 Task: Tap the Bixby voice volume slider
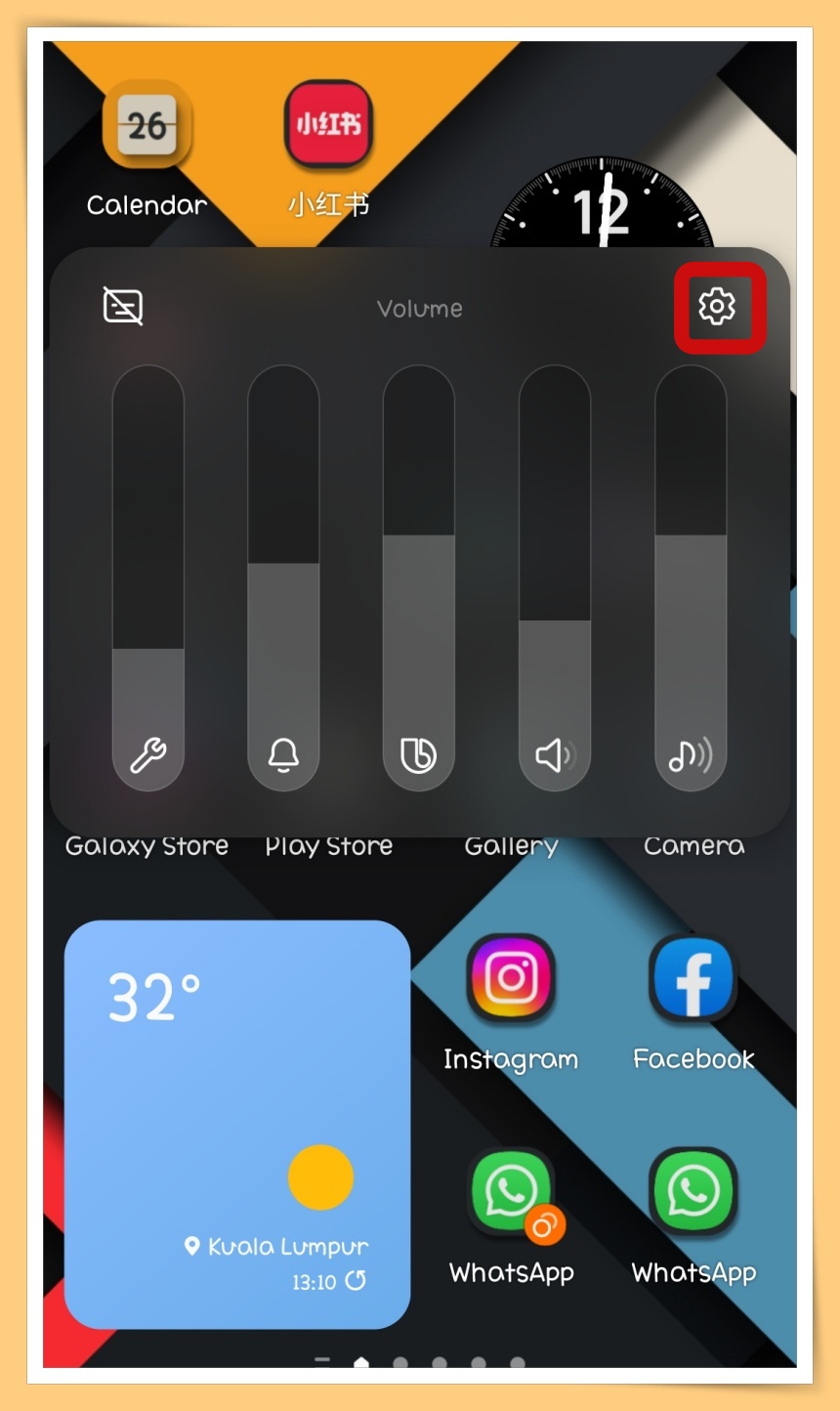(x=418, y=578)
